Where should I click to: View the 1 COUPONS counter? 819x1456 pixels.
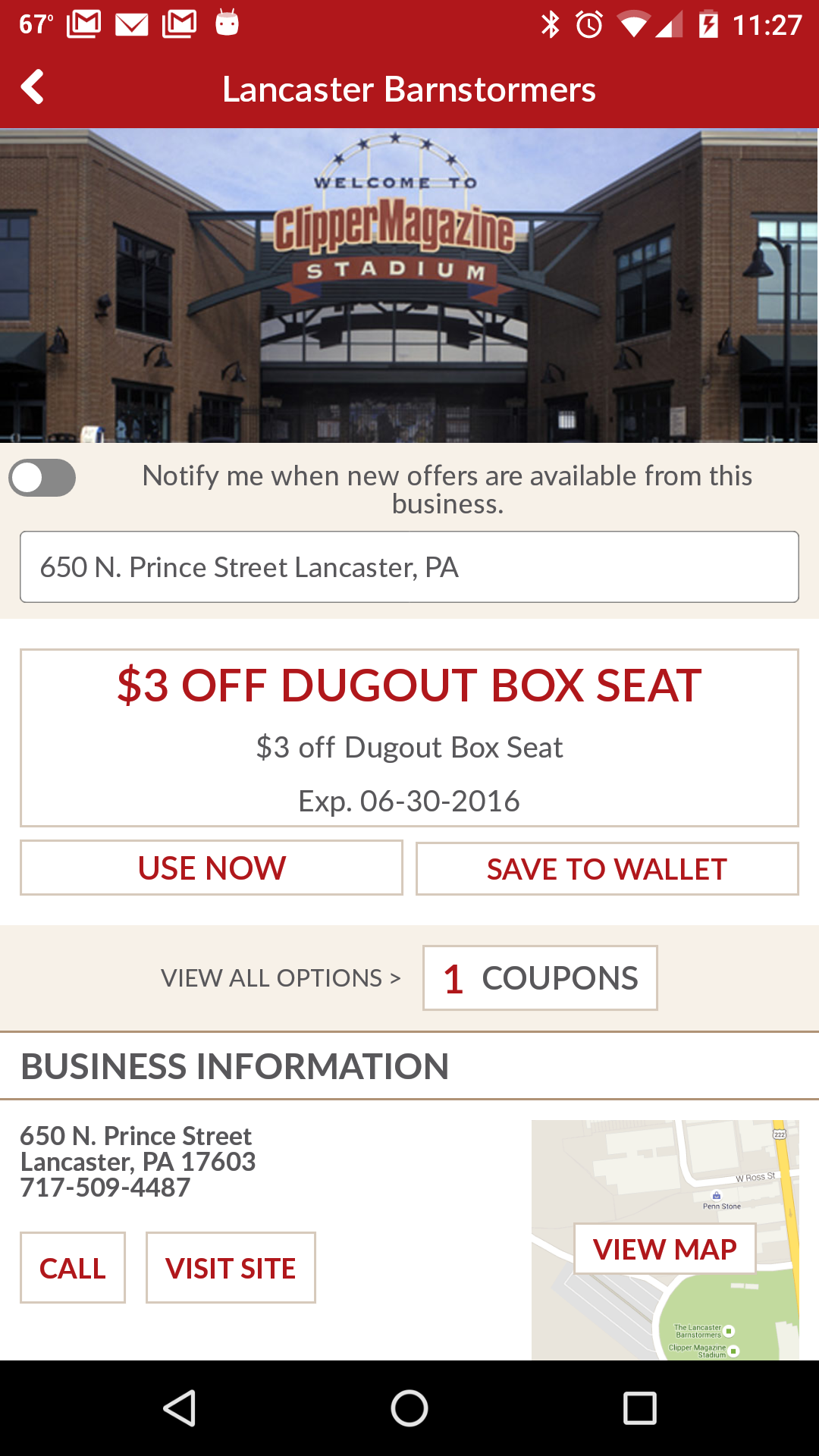click(x=539, y=978)
